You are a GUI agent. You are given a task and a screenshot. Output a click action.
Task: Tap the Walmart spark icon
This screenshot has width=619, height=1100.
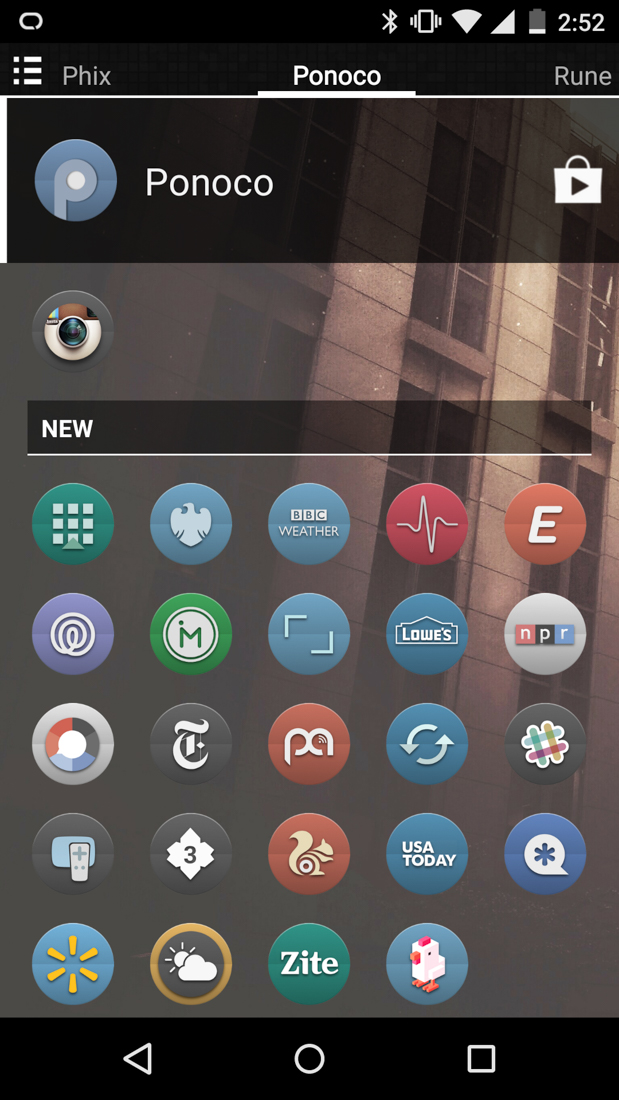coord(73,964)
